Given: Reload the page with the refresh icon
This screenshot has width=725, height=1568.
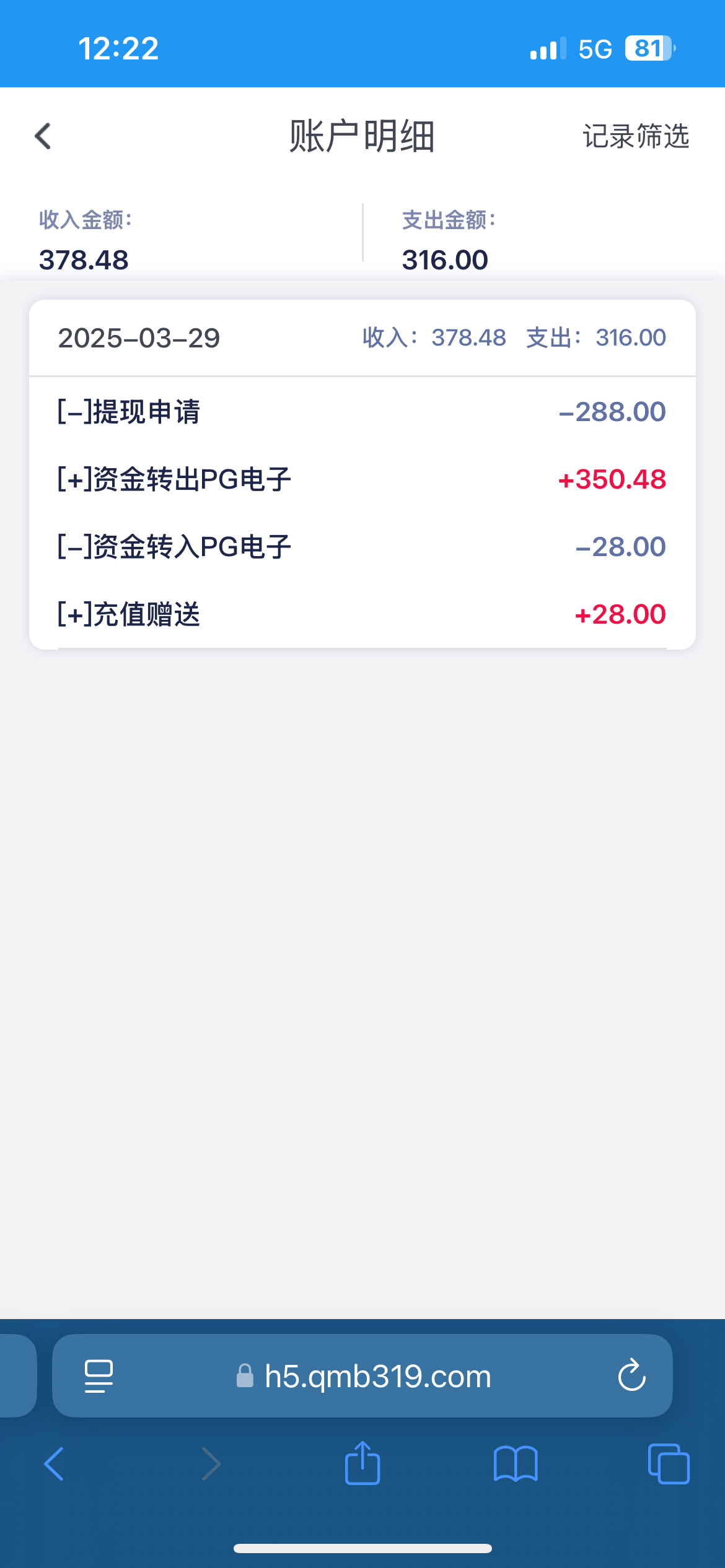Looking at the screenshot, I should tap(631, 1376).
